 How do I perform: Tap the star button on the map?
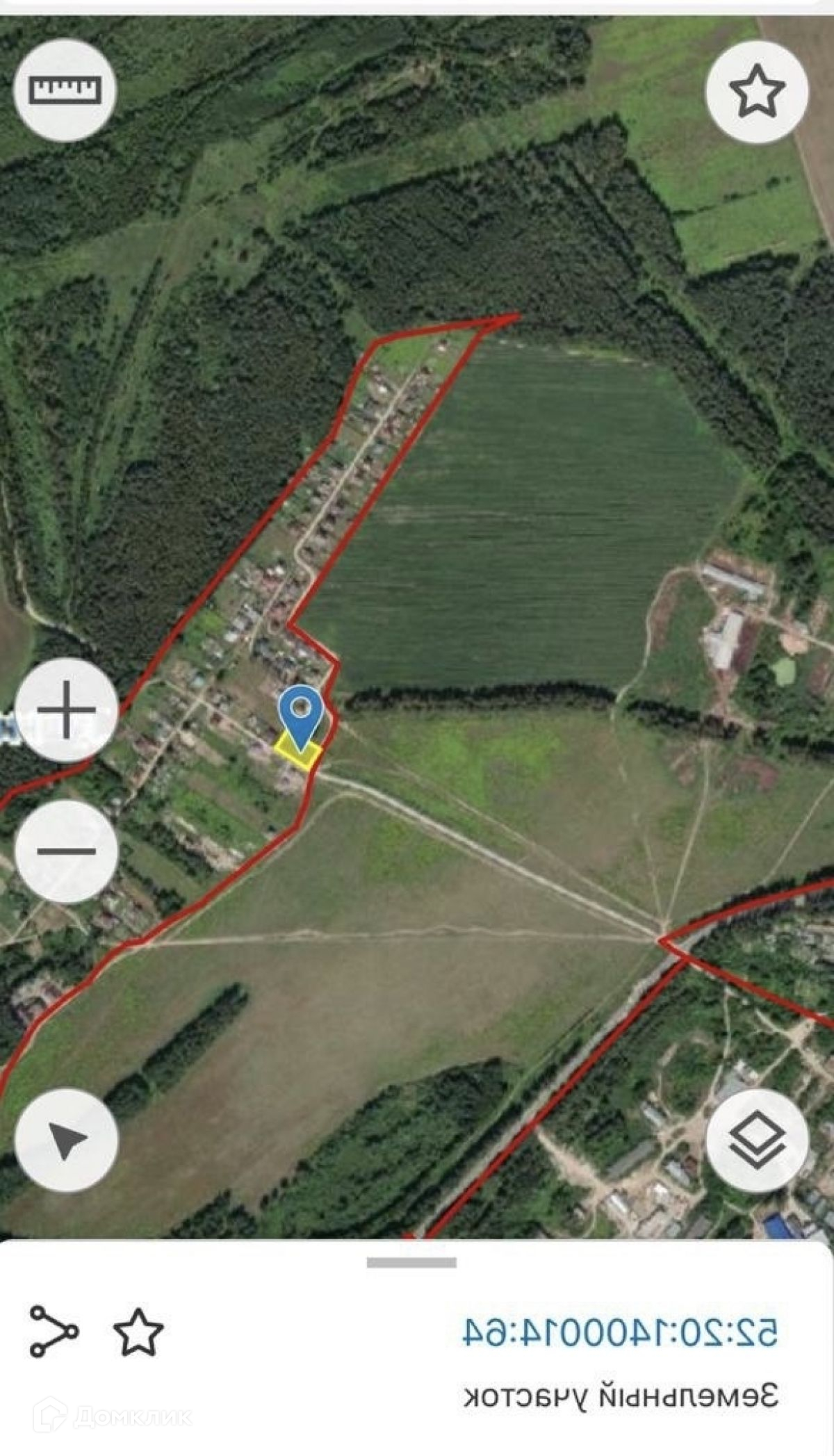(x=757, y=92)
